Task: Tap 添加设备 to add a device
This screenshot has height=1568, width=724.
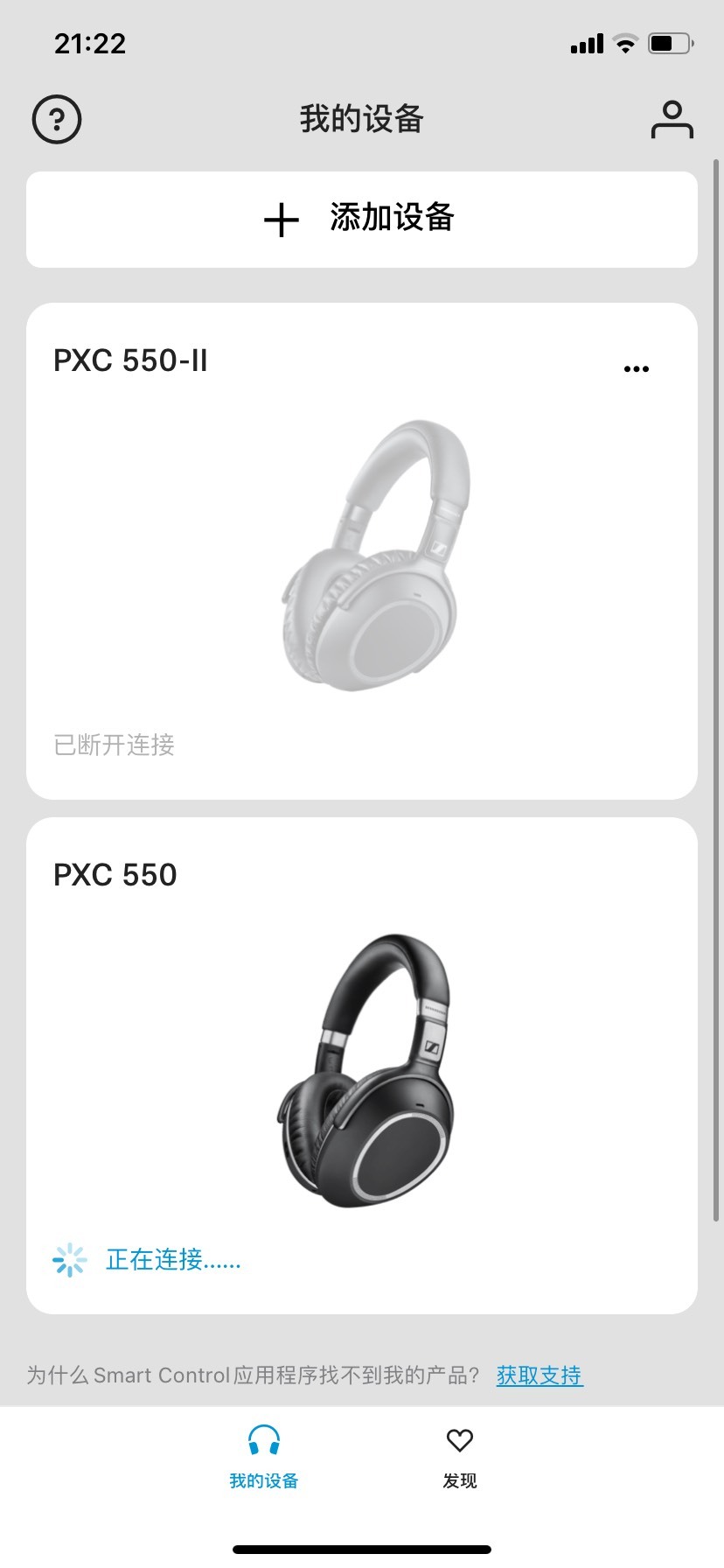Action: pyautogui.click(x=362, y=220)
